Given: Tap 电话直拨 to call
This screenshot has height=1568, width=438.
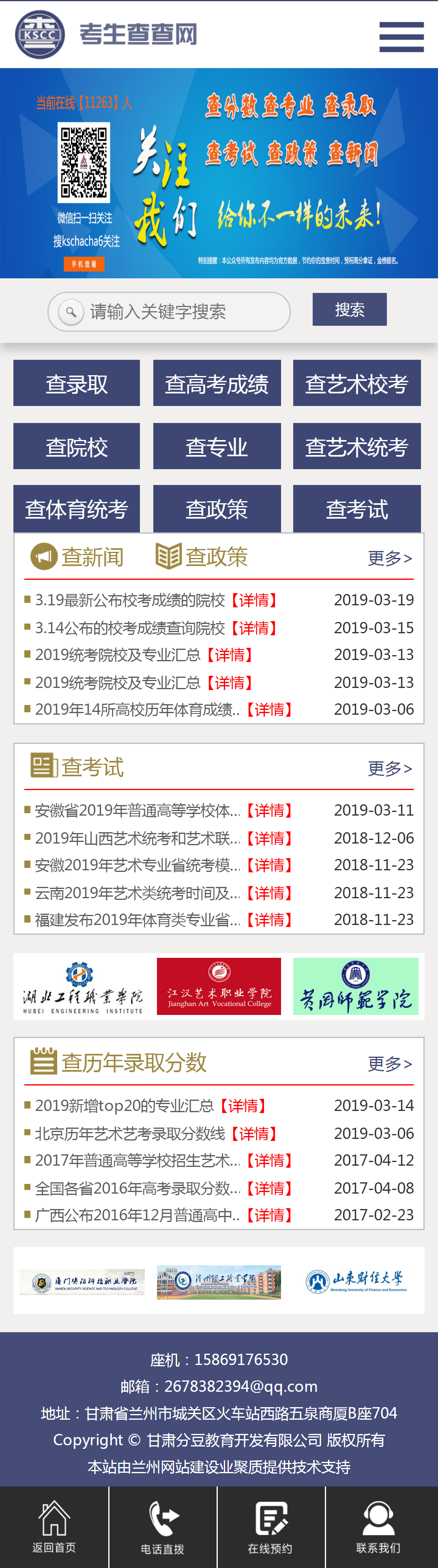Looking at the screenshot, I should pyautogui.click(x=163, y=1527).
